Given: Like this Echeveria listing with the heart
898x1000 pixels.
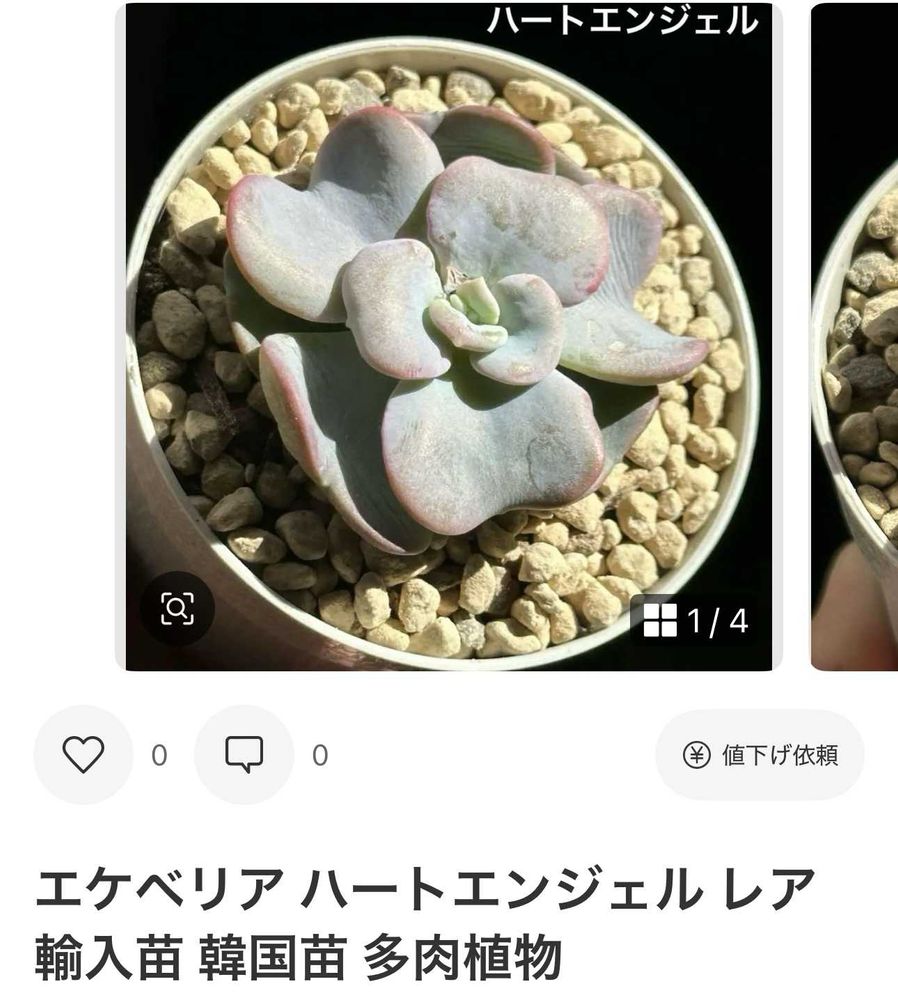Looking at the screenshot, I should (83, 755).
